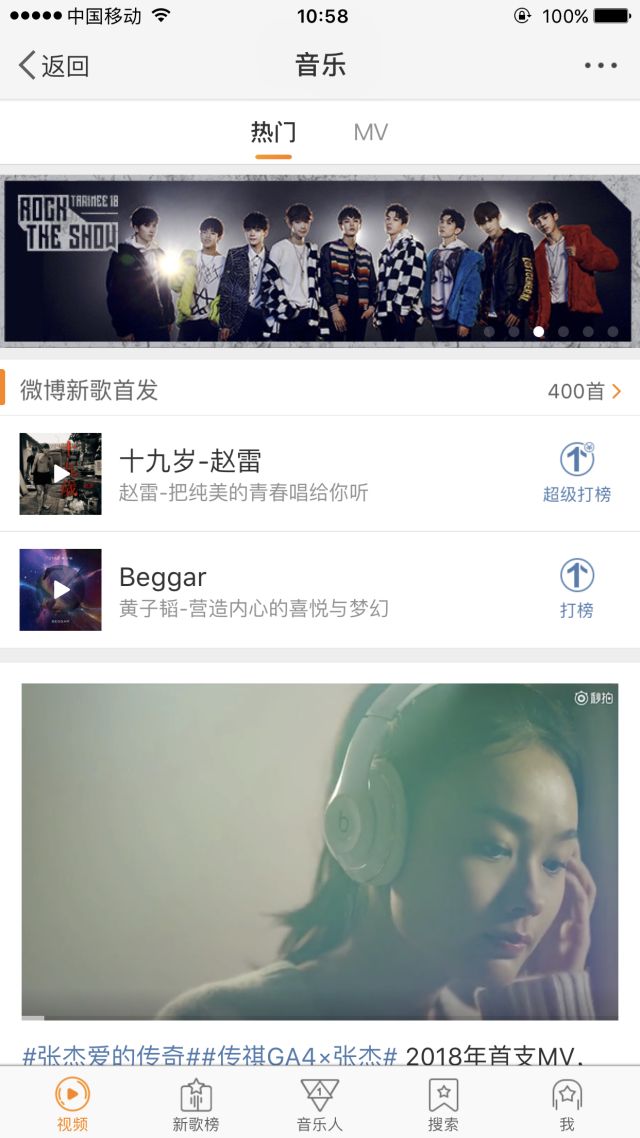Select the 视频 bottom tab
This screenshot has width=640, height=1138.
click(x=72, y=1104)
